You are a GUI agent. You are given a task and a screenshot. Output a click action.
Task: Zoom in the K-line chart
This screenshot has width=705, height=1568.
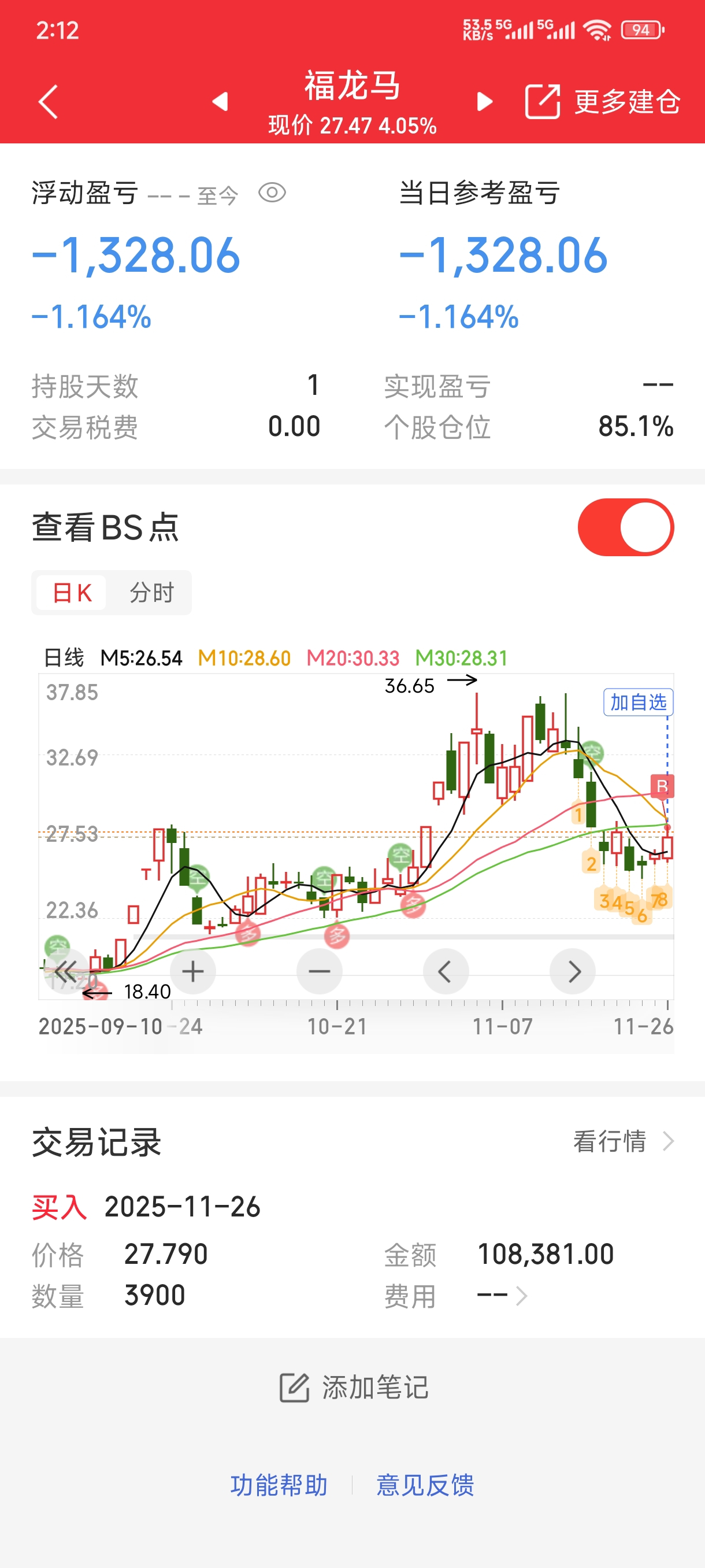[x=193, y=971]
